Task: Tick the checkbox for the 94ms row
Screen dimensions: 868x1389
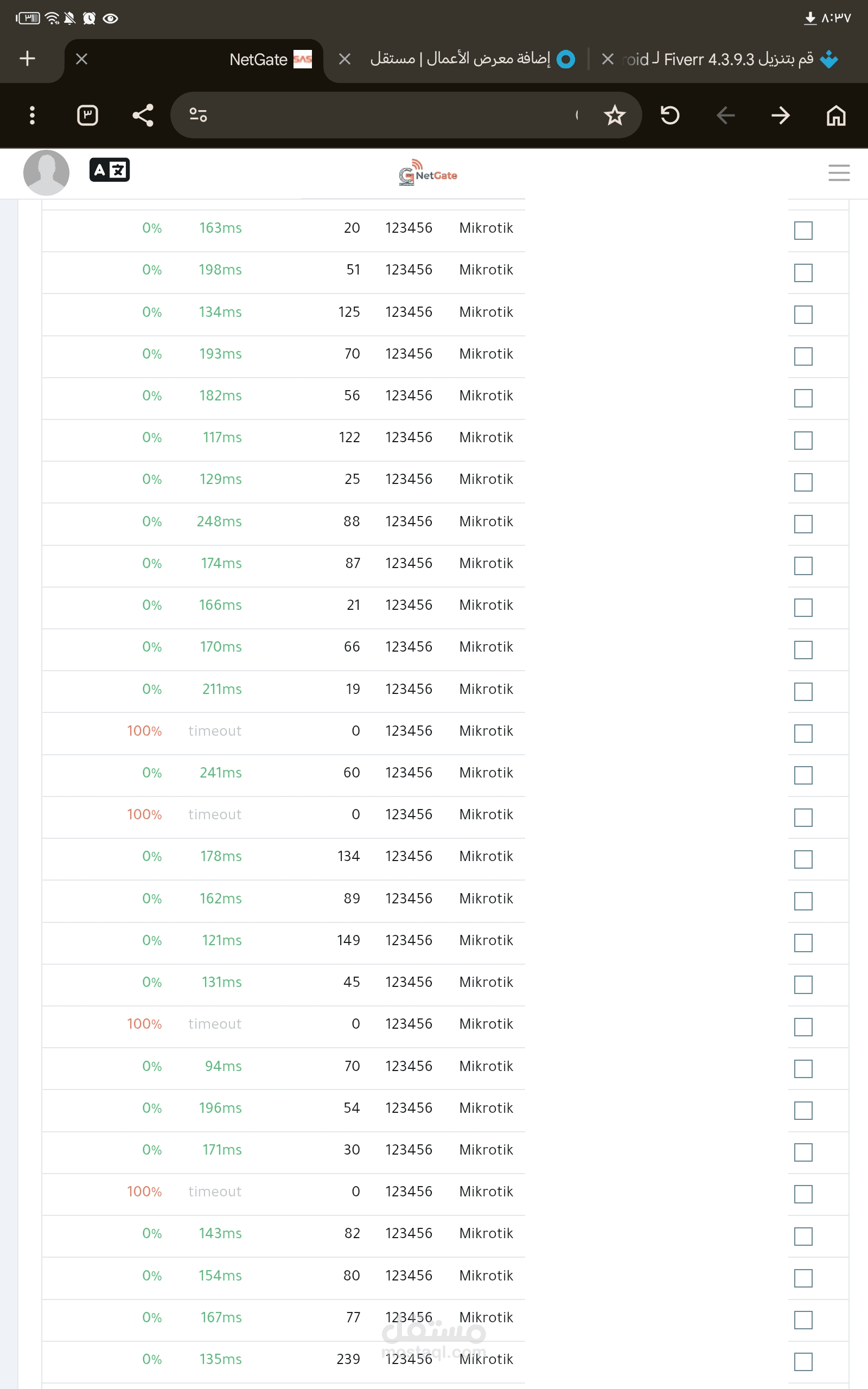Action: pyautogui.click(x=803, y=1068)
